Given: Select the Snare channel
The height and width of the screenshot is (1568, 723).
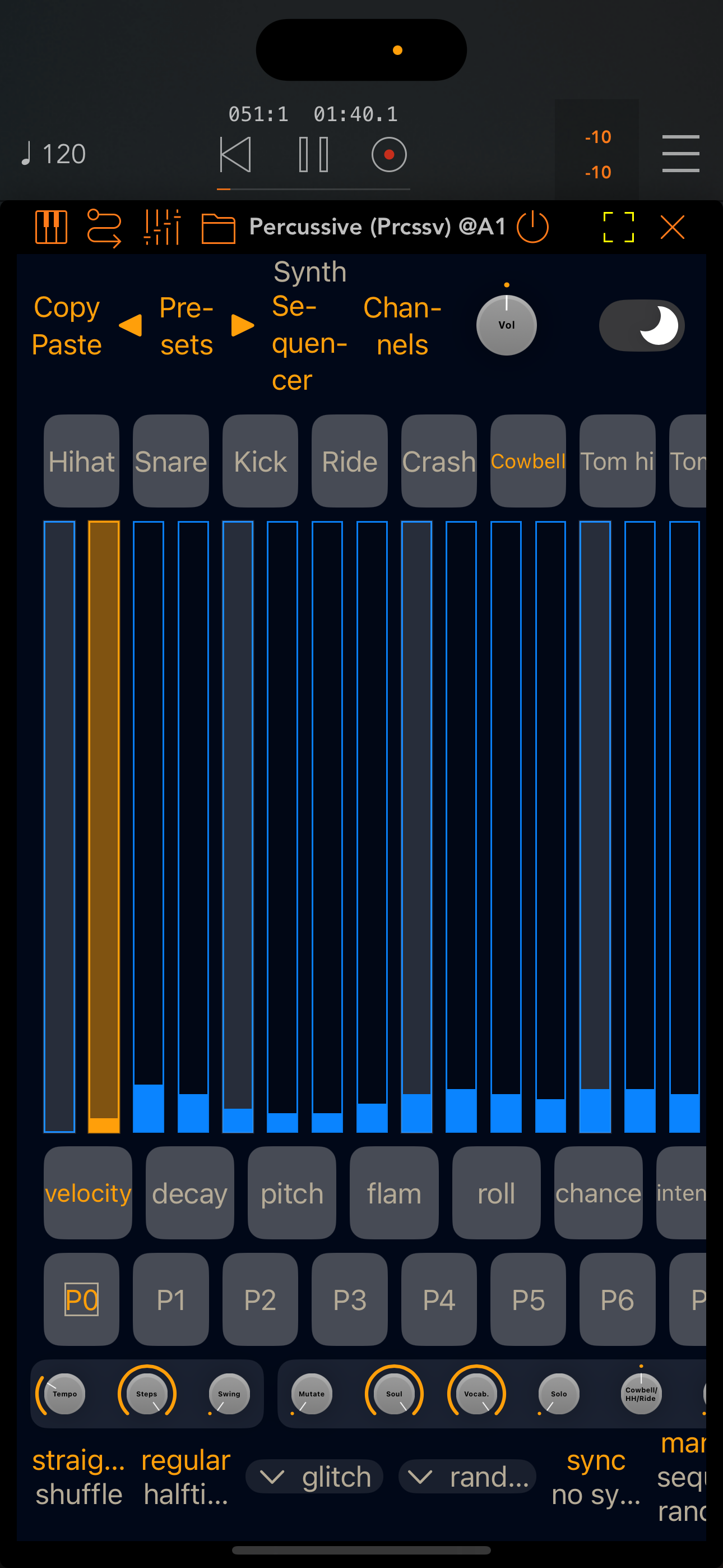Looking at the screenshot, I should click(x=171, y=462).
